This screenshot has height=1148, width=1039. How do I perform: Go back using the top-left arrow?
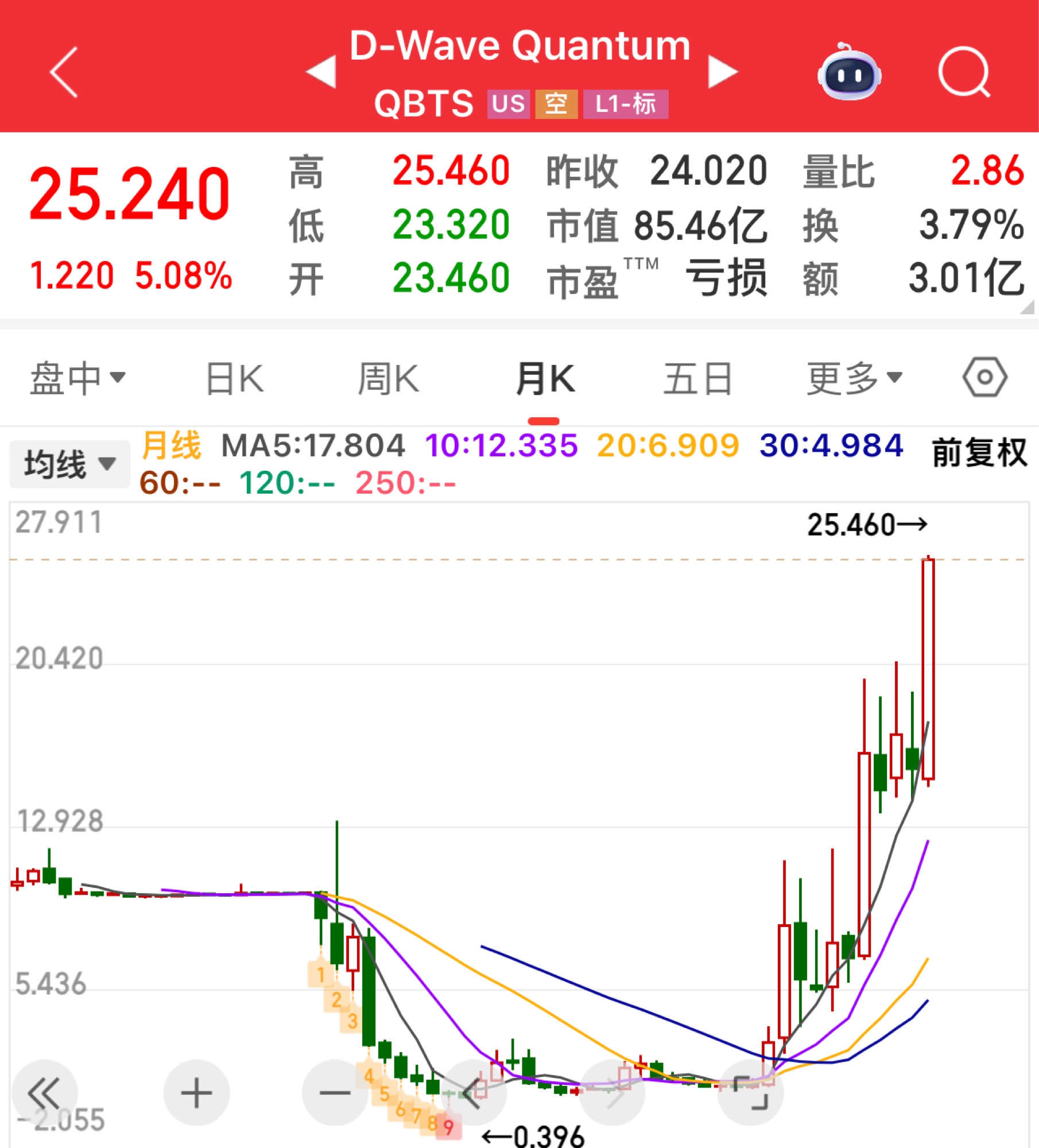[x=64, y=72]
